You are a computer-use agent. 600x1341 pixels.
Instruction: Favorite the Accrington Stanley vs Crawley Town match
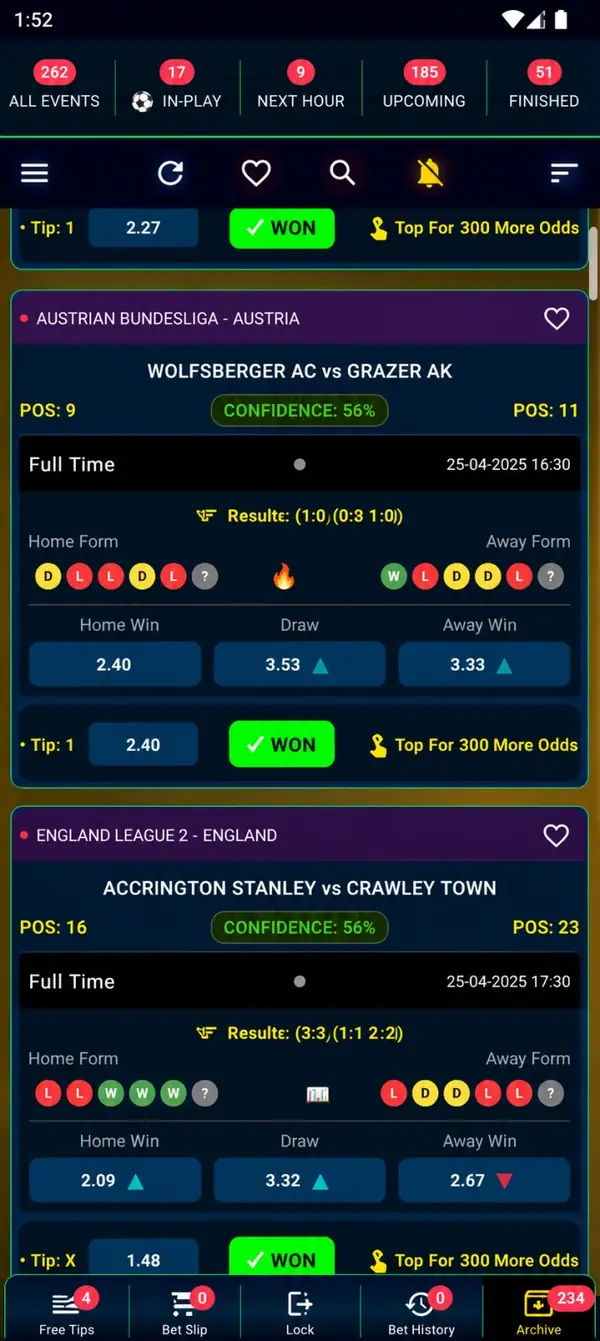pos(556,835)
